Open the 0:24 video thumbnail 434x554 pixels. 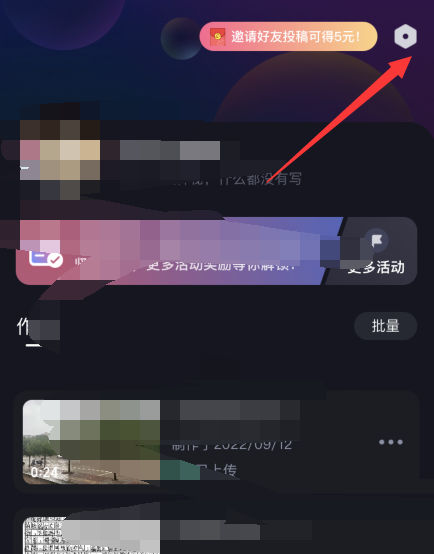tap(91, 442)
